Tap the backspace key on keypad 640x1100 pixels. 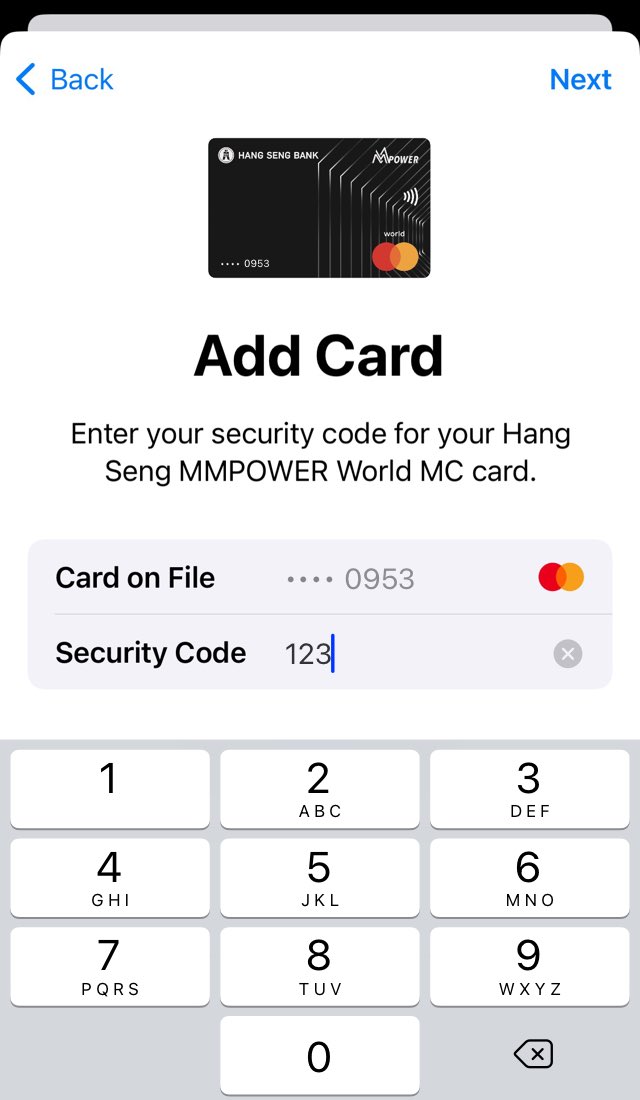(x=532, y=1054)
